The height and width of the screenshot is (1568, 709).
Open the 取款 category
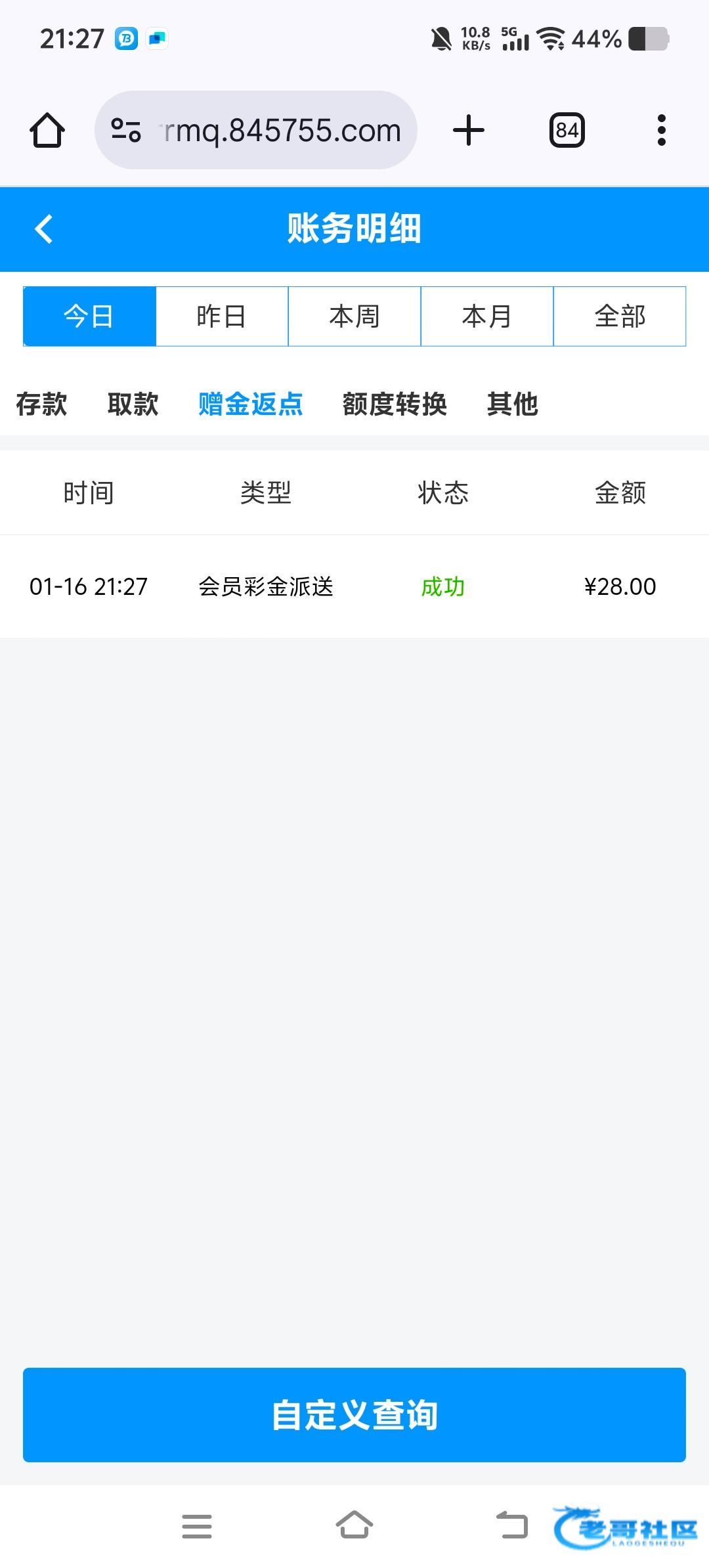[133, 404]
